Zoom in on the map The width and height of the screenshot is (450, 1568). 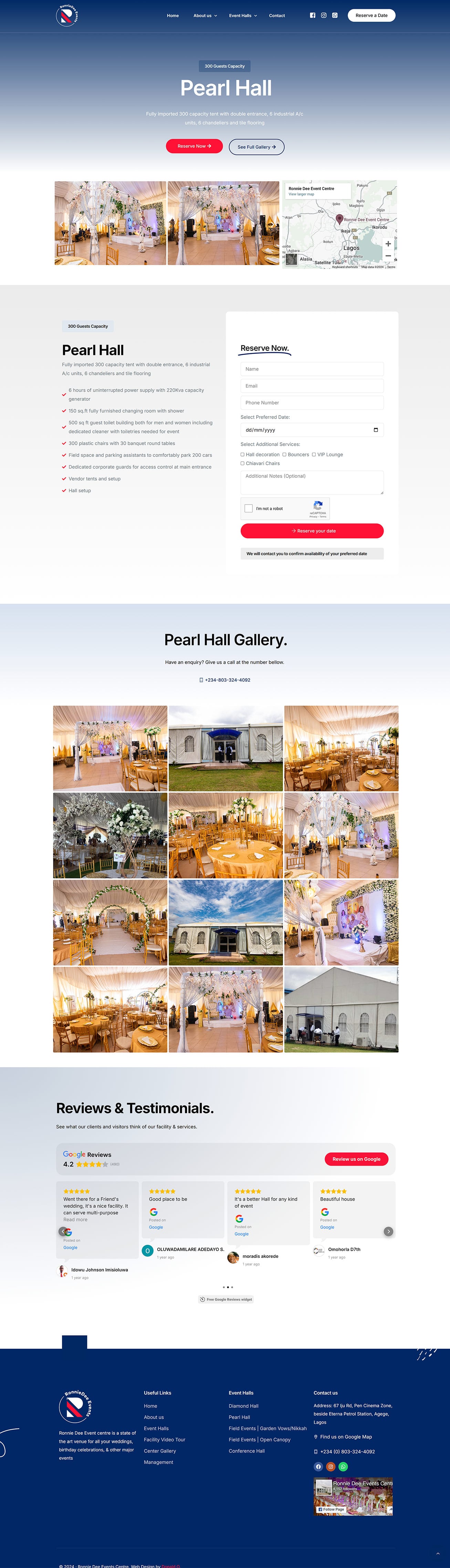pyautogui.click(x=388, y=243)
